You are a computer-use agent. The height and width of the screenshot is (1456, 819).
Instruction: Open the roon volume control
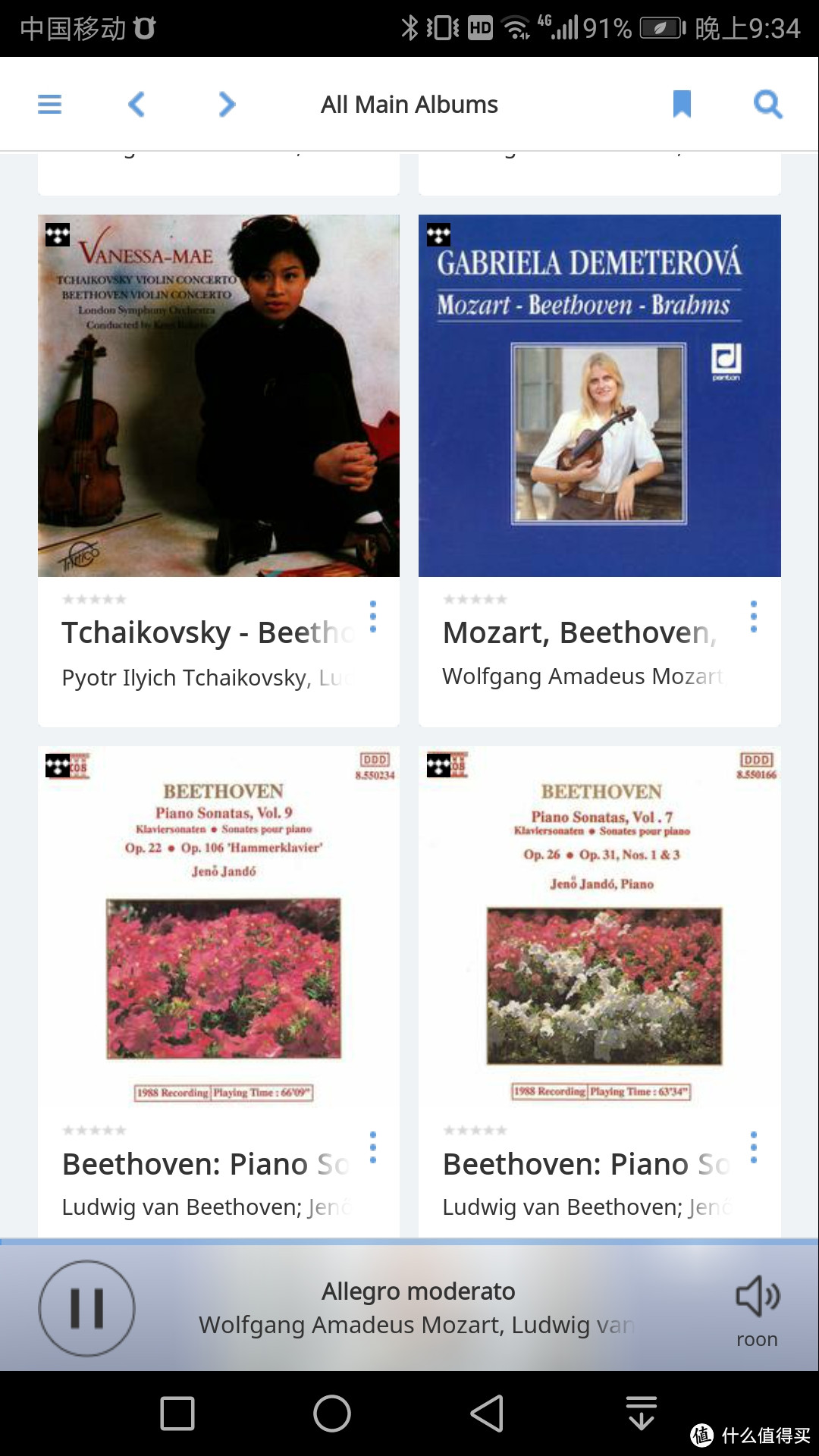(757, 1310)
